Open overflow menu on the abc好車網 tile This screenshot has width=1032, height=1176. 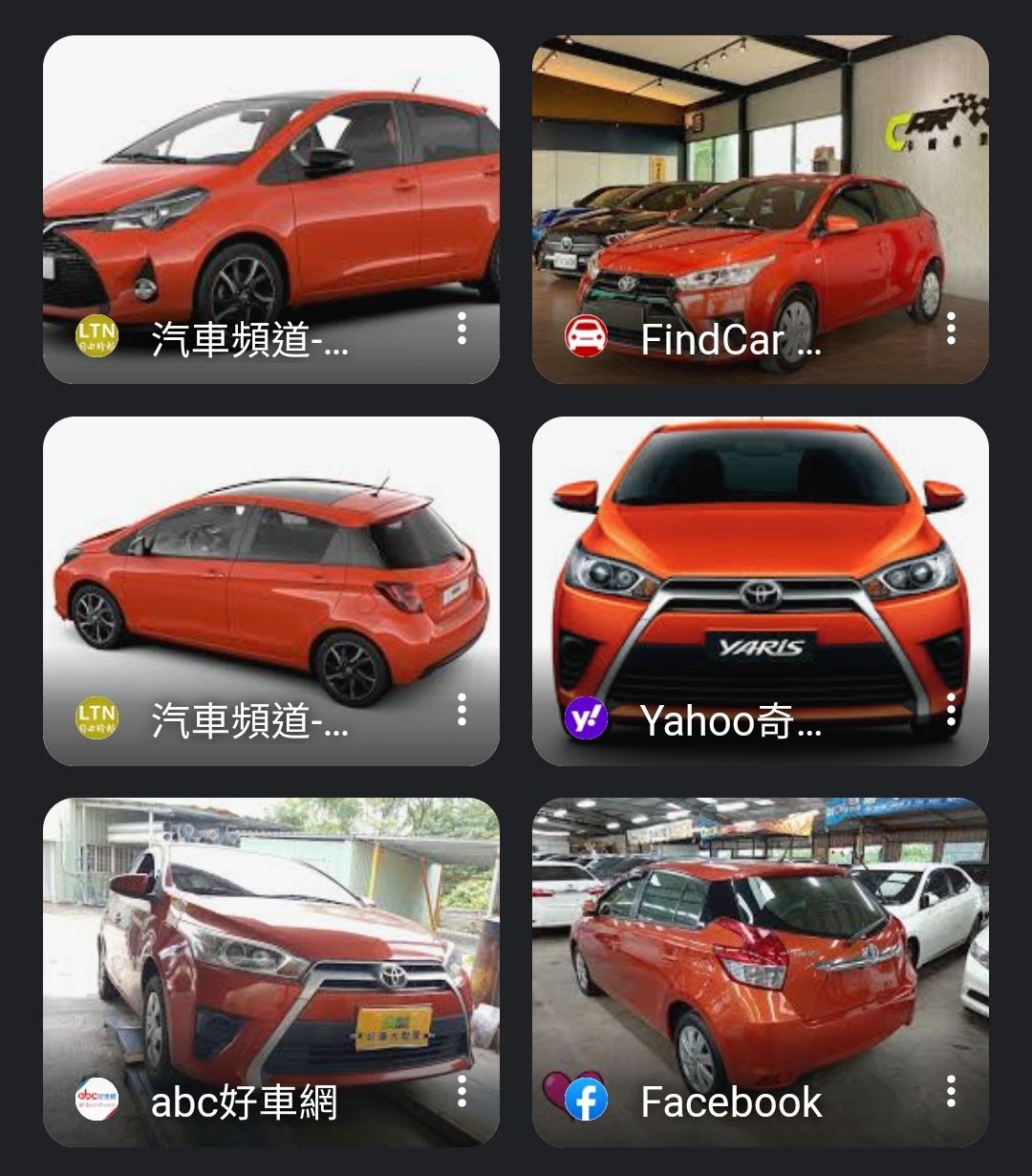tap(462, 1091)
